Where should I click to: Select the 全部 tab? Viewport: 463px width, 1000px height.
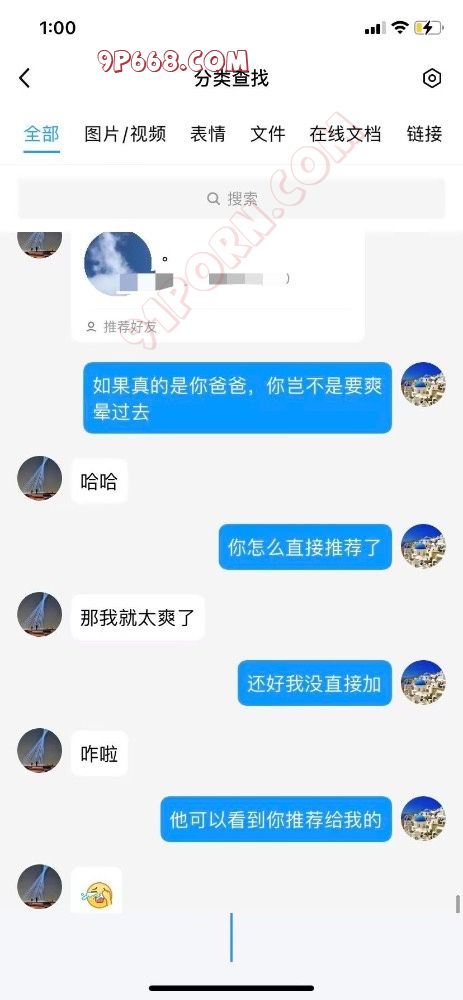pos(41,134)
